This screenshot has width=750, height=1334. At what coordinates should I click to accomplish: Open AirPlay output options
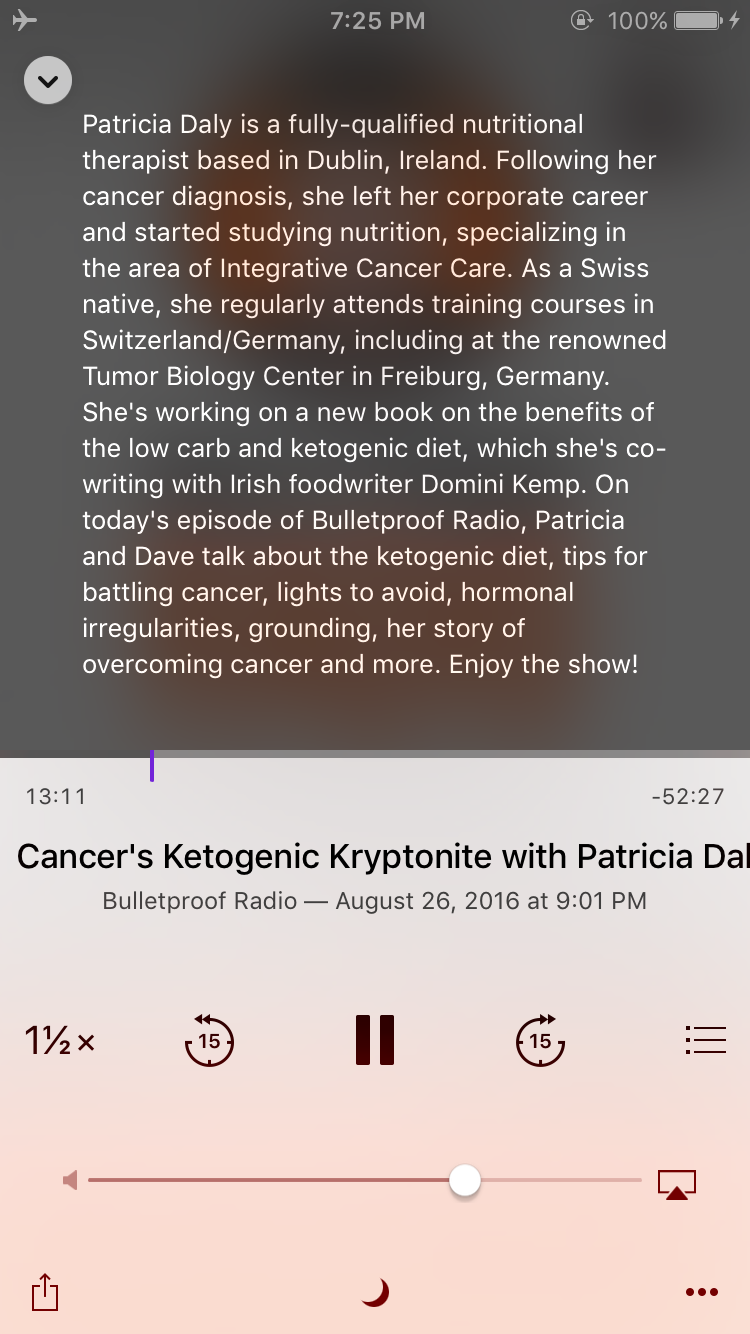(677, 1183)
